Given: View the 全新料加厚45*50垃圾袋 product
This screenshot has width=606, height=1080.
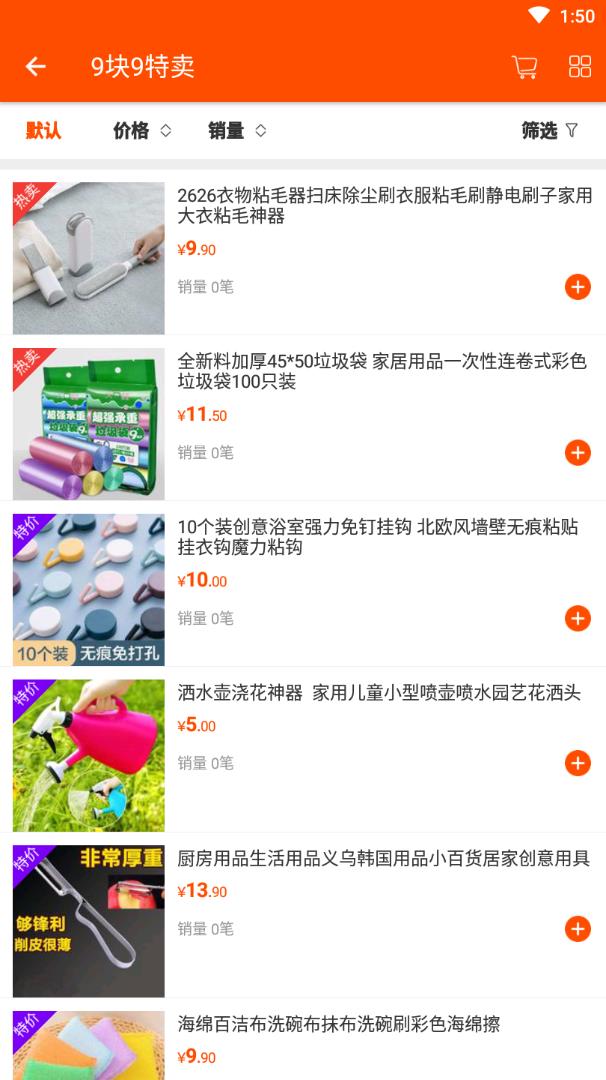Looking at the screenshot, I should 382,371.
